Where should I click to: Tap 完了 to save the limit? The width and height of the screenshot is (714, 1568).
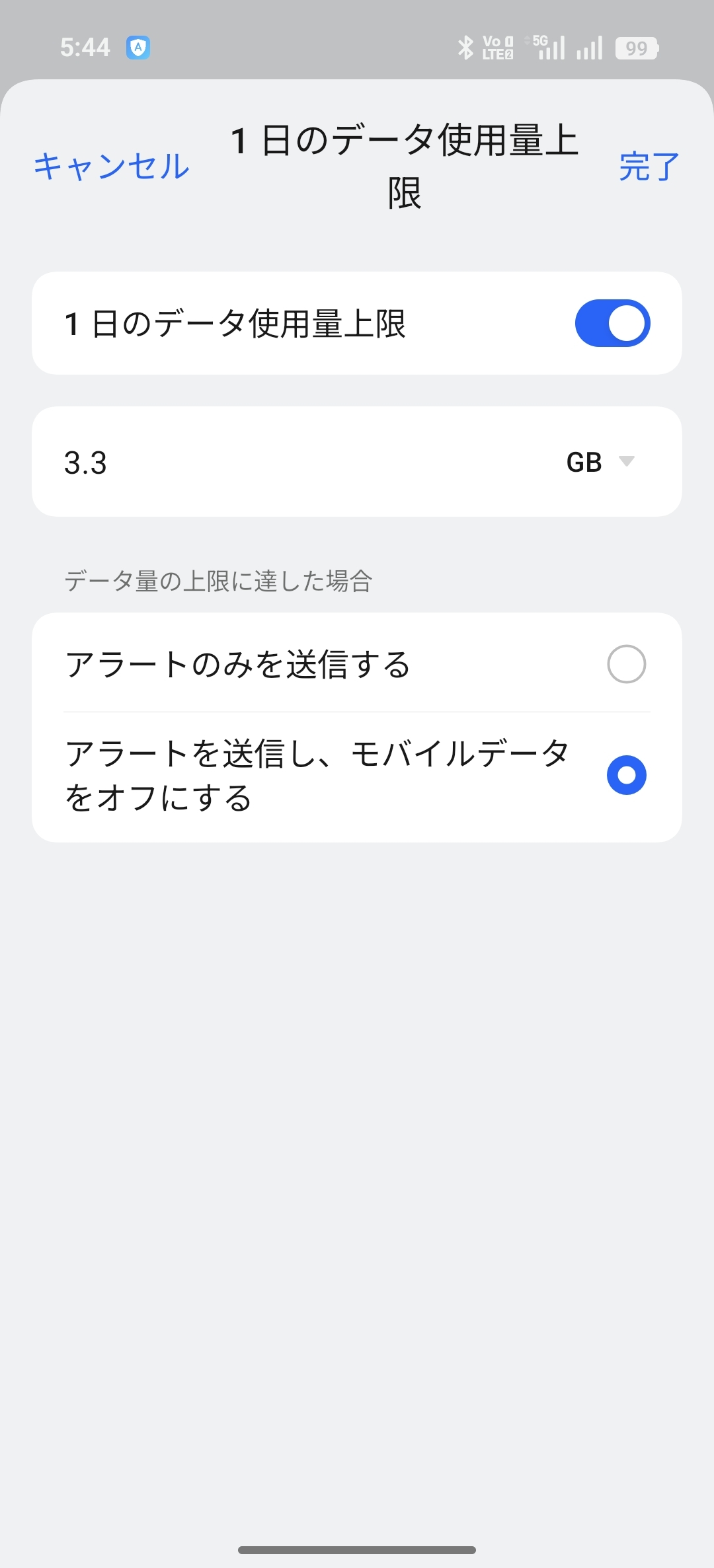pos(649,166)
